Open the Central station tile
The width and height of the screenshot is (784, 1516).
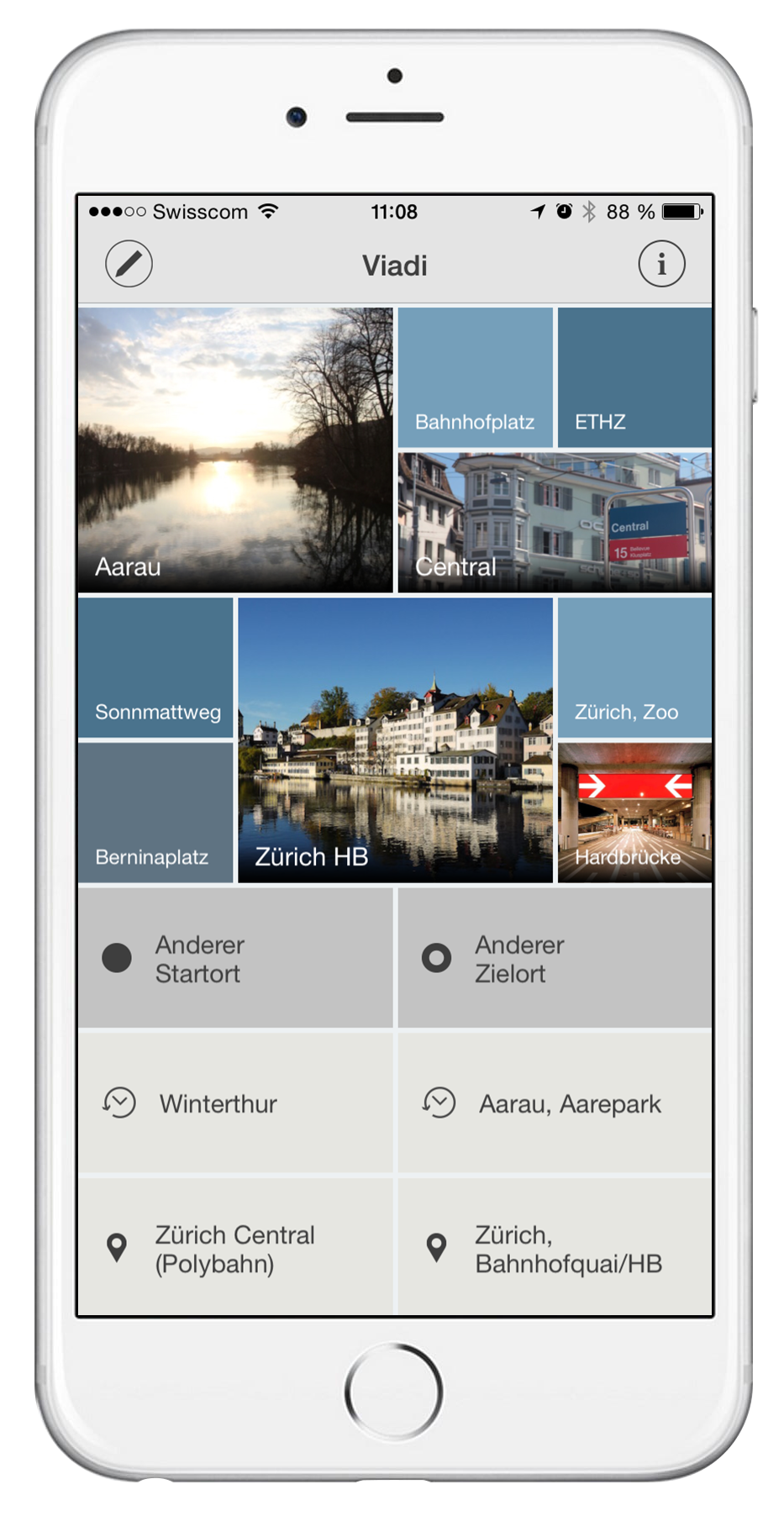coord(555,522)
